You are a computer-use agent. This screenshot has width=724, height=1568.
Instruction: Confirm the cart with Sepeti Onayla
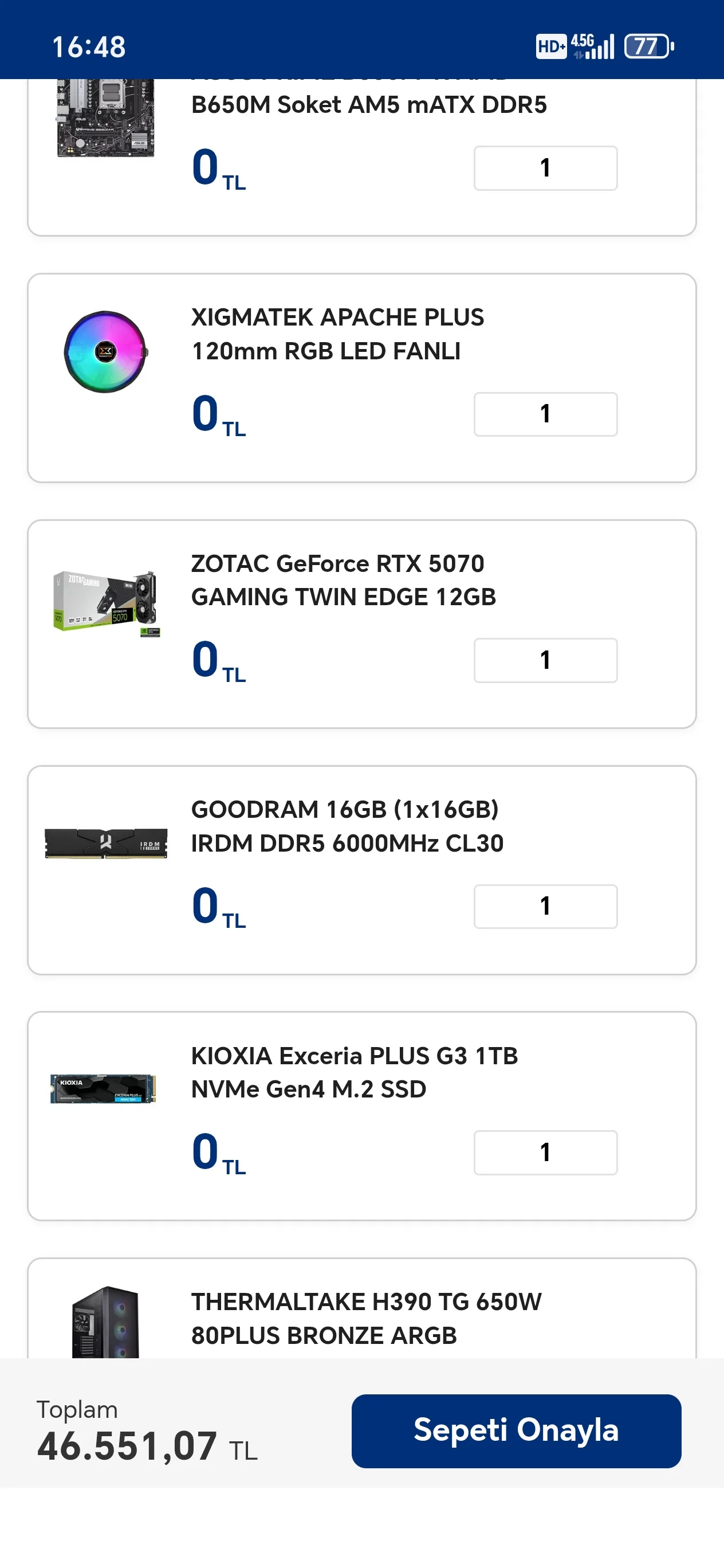point(516,1430)
